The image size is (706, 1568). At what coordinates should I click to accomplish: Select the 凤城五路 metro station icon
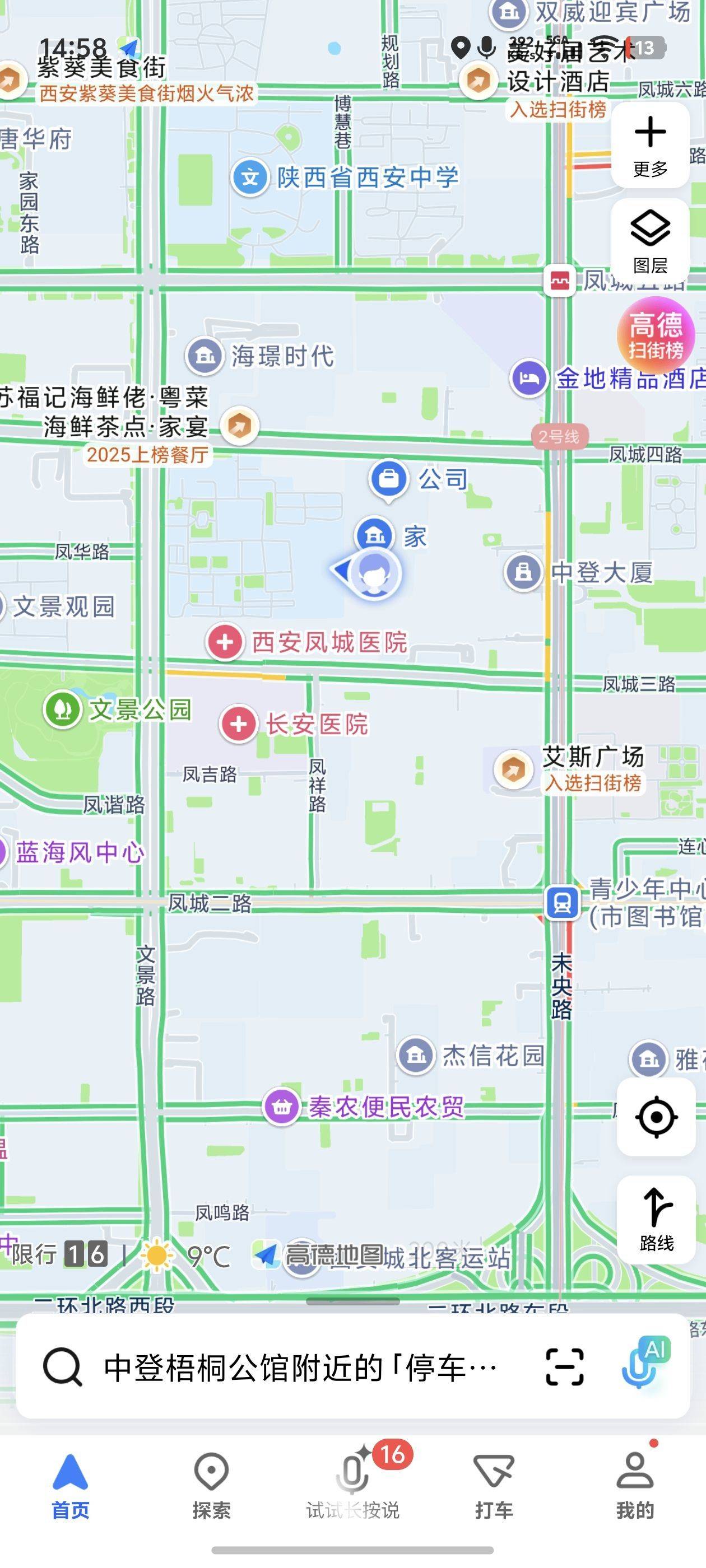[559, 281]
